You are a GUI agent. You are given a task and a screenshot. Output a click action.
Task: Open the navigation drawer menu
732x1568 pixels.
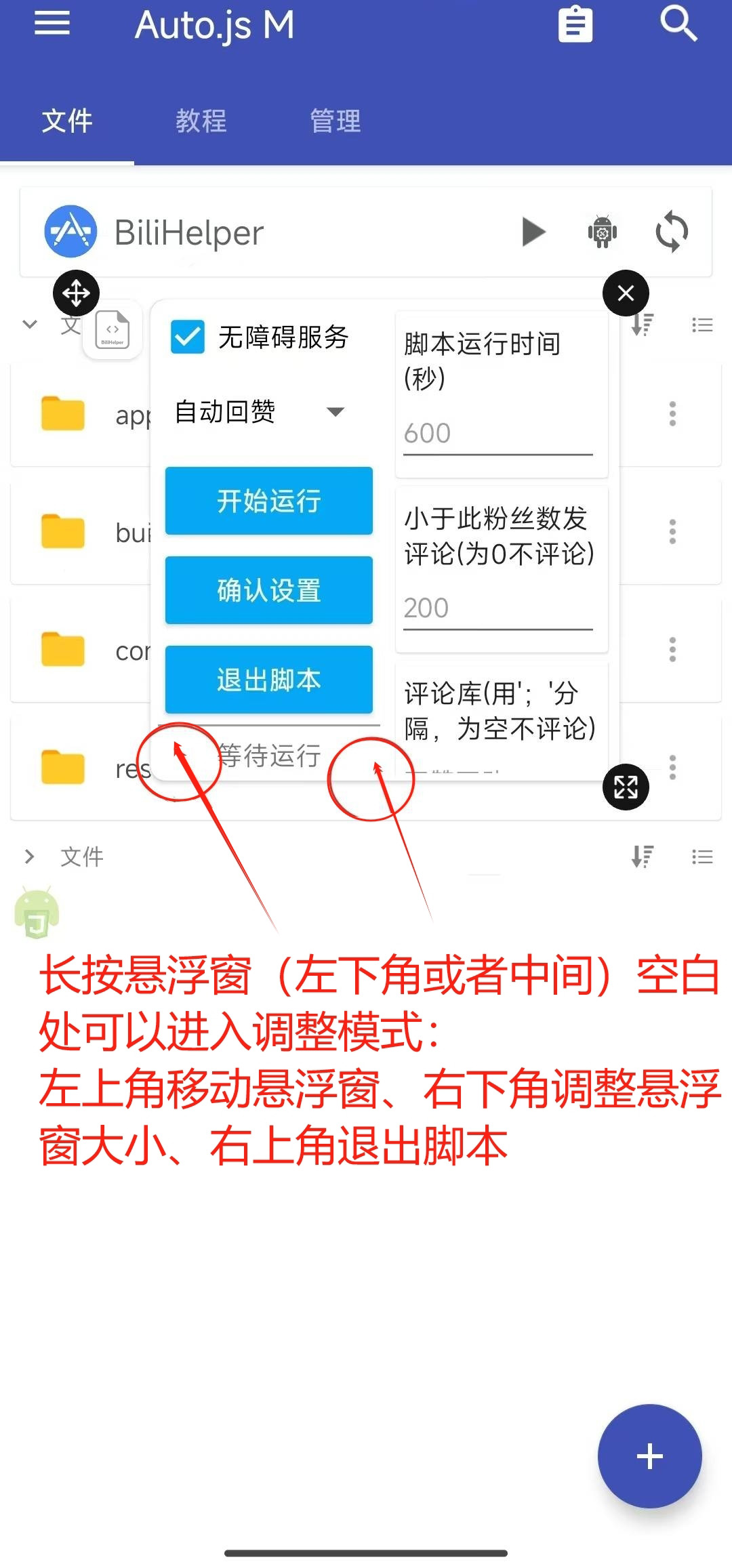coord(52,24)
